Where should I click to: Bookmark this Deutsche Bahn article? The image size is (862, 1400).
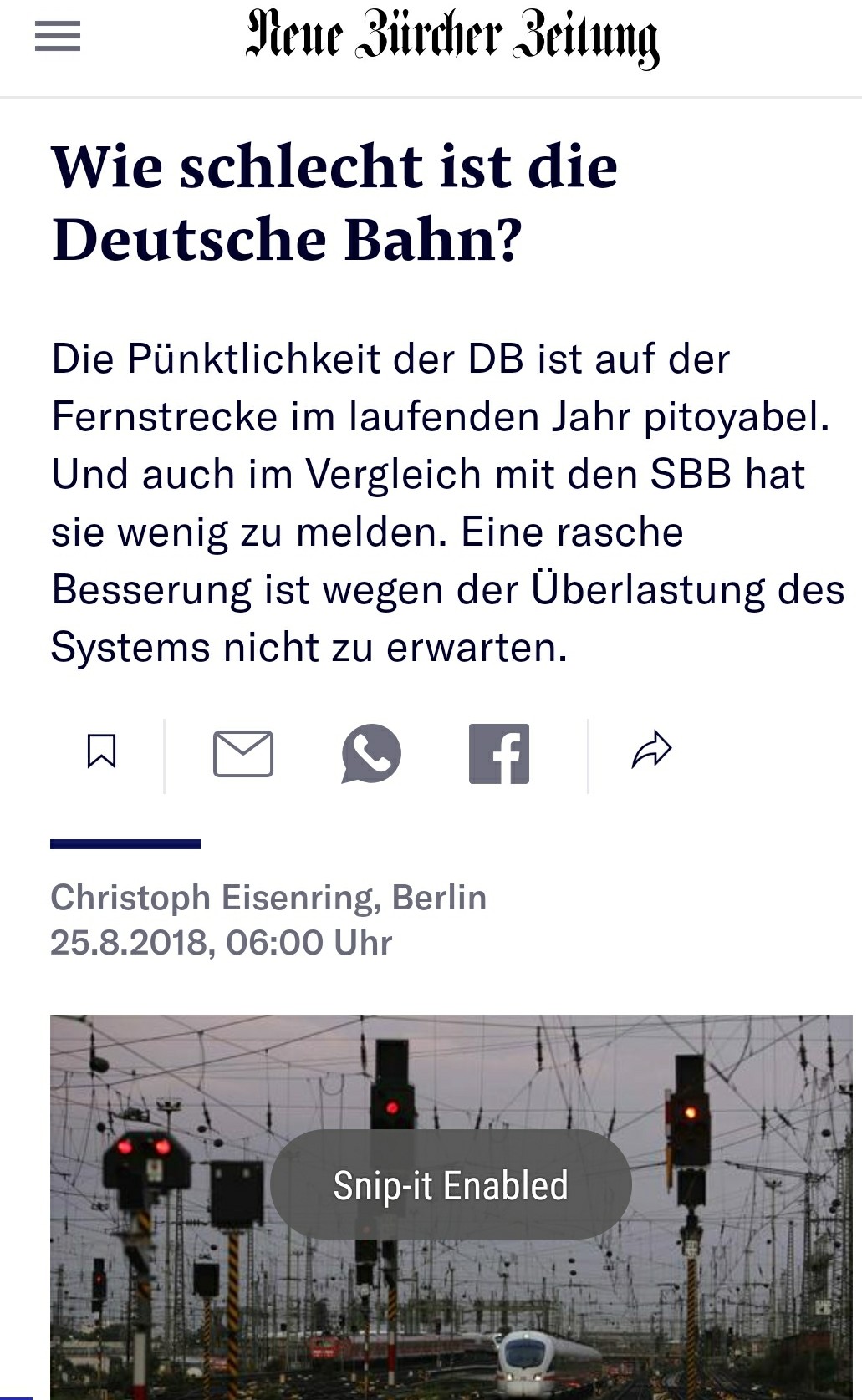pos(102,751)
